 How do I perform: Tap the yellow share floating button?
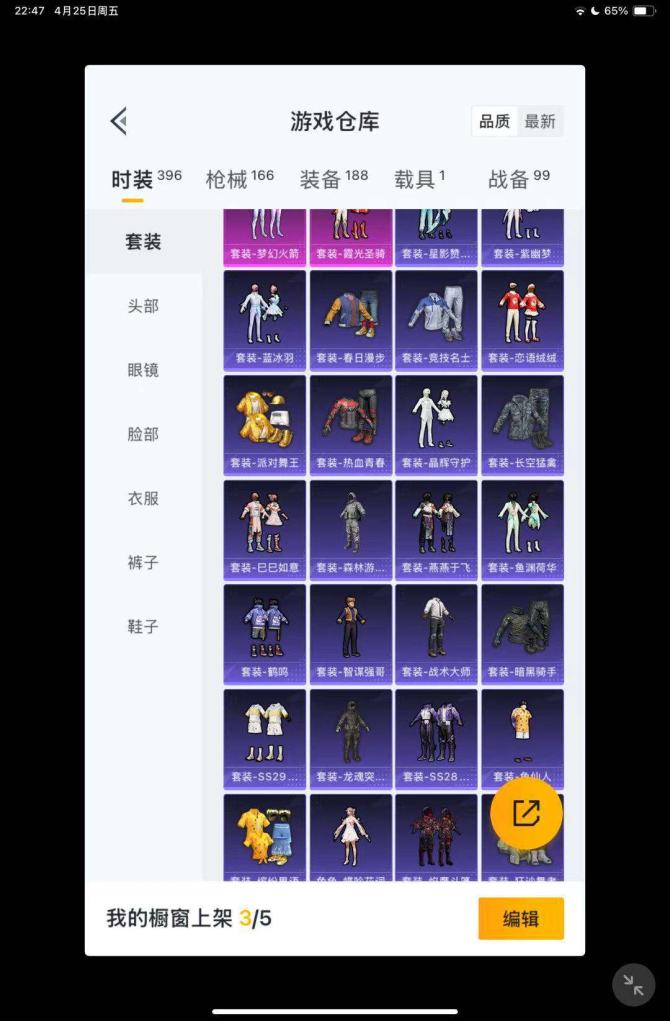tap(526, 813)
